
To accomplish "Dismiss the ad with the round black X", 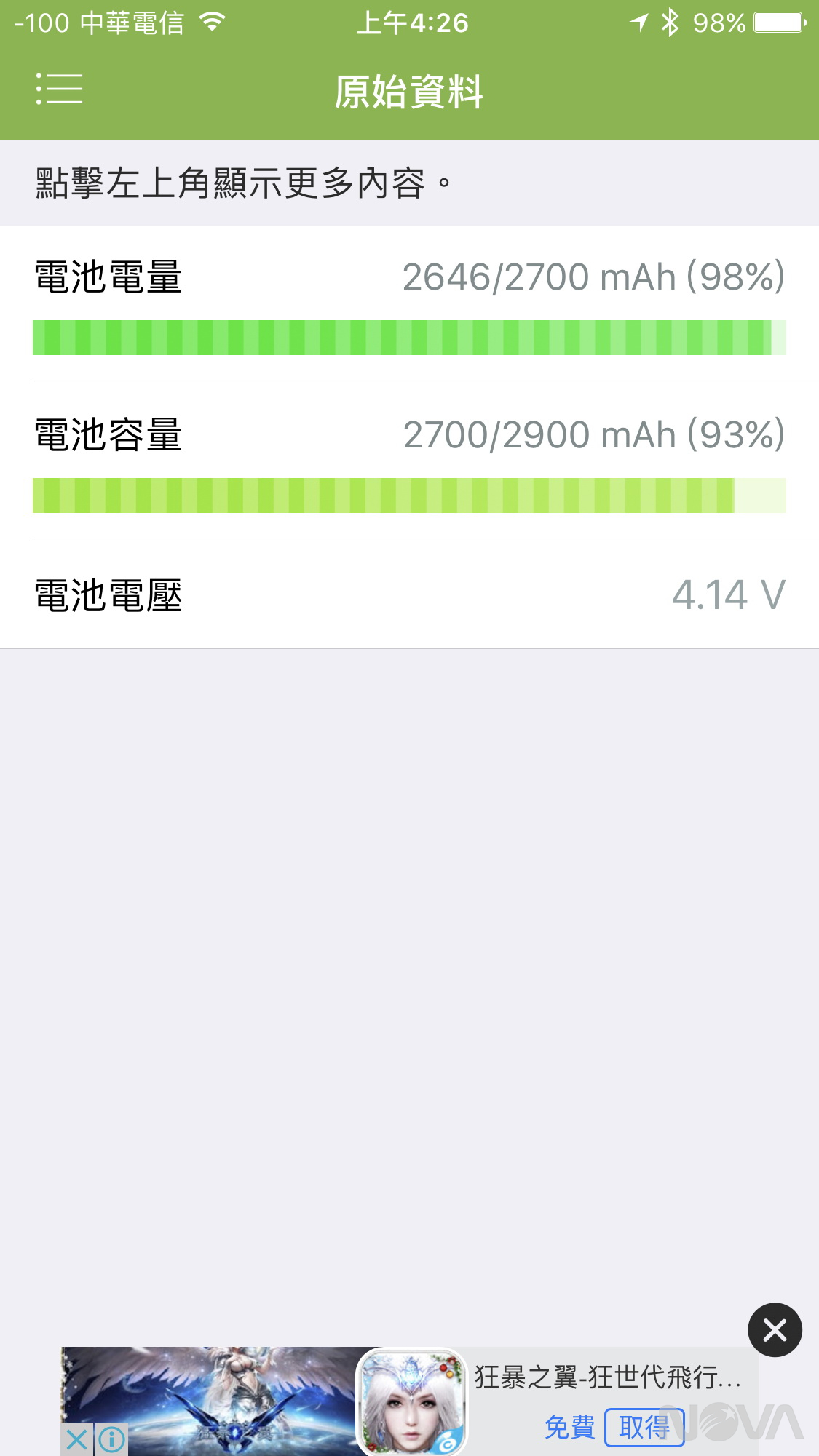I will pyautogui.click(x=775, y=1330).
